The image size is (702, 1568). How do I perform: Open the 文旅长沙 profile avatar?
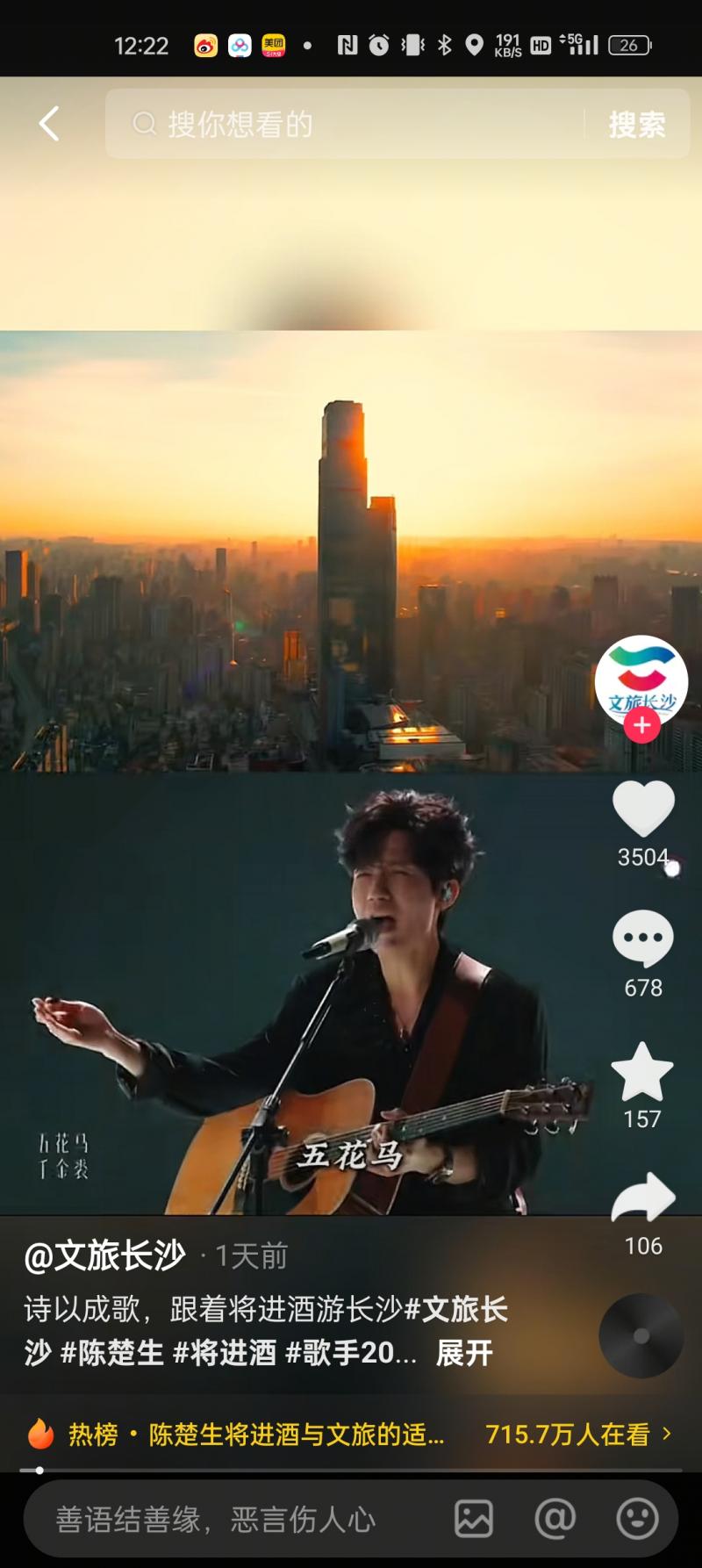point(641,678)
